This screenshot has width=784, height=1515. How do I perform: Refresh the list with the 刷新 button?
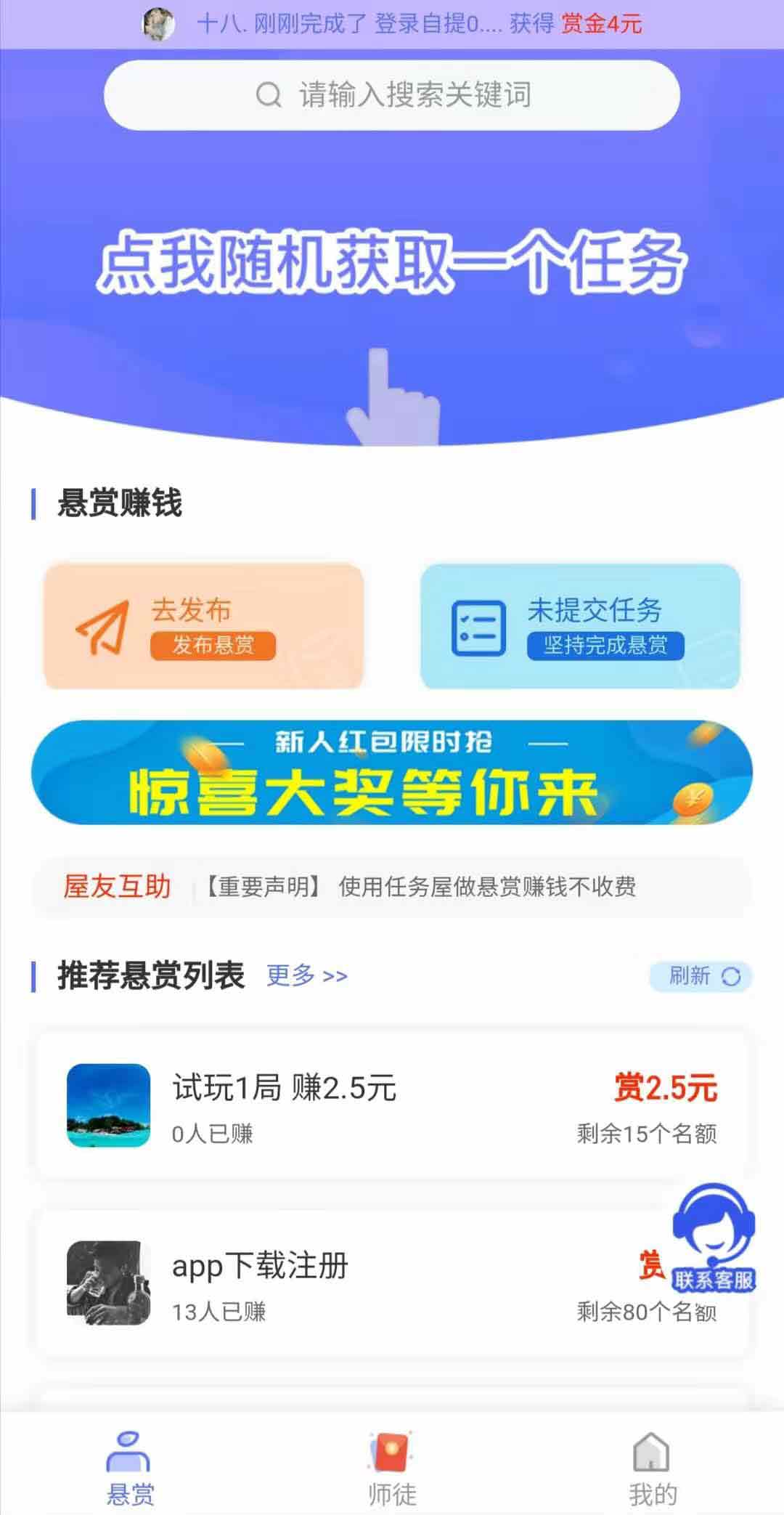(701, 976)
